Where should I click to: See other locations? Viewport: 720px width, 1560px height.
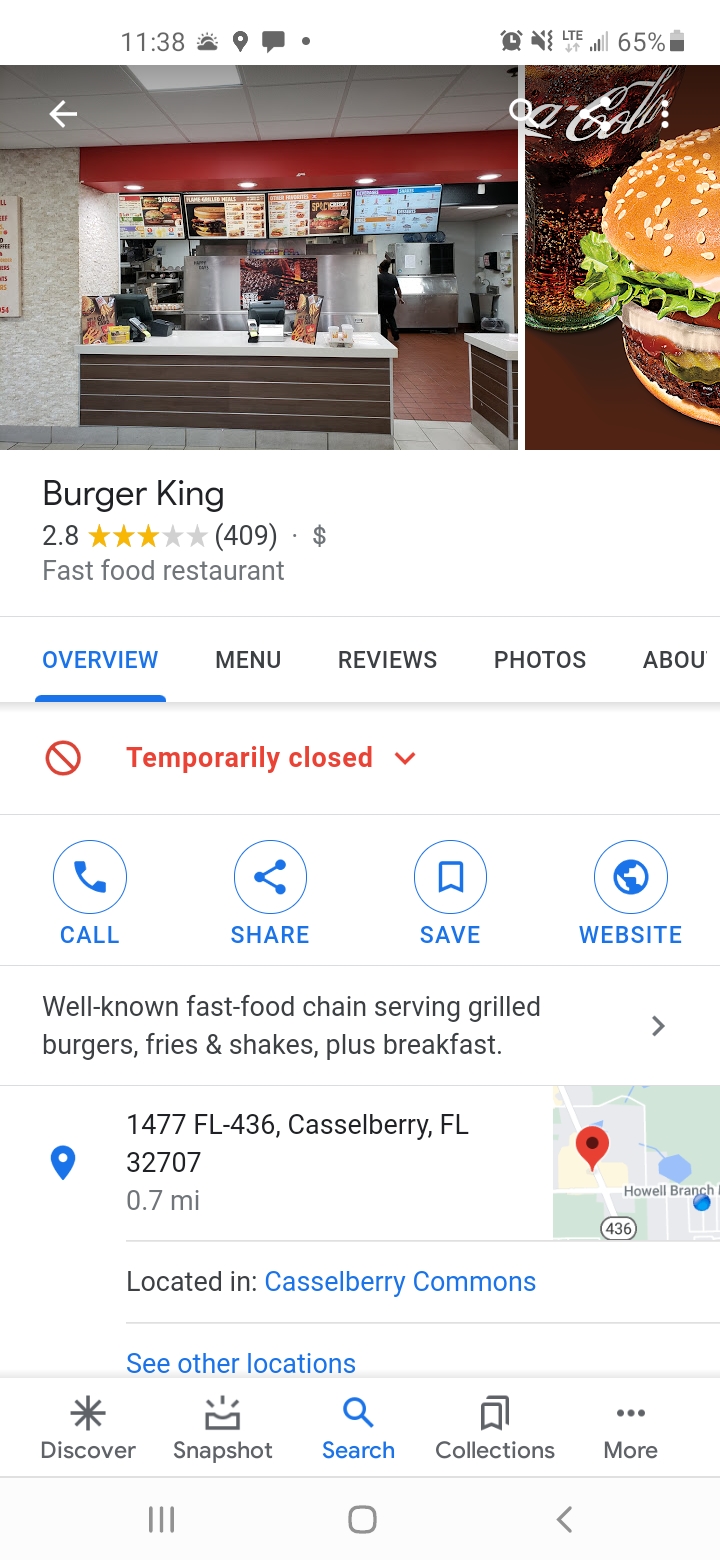click(241, 1363)
